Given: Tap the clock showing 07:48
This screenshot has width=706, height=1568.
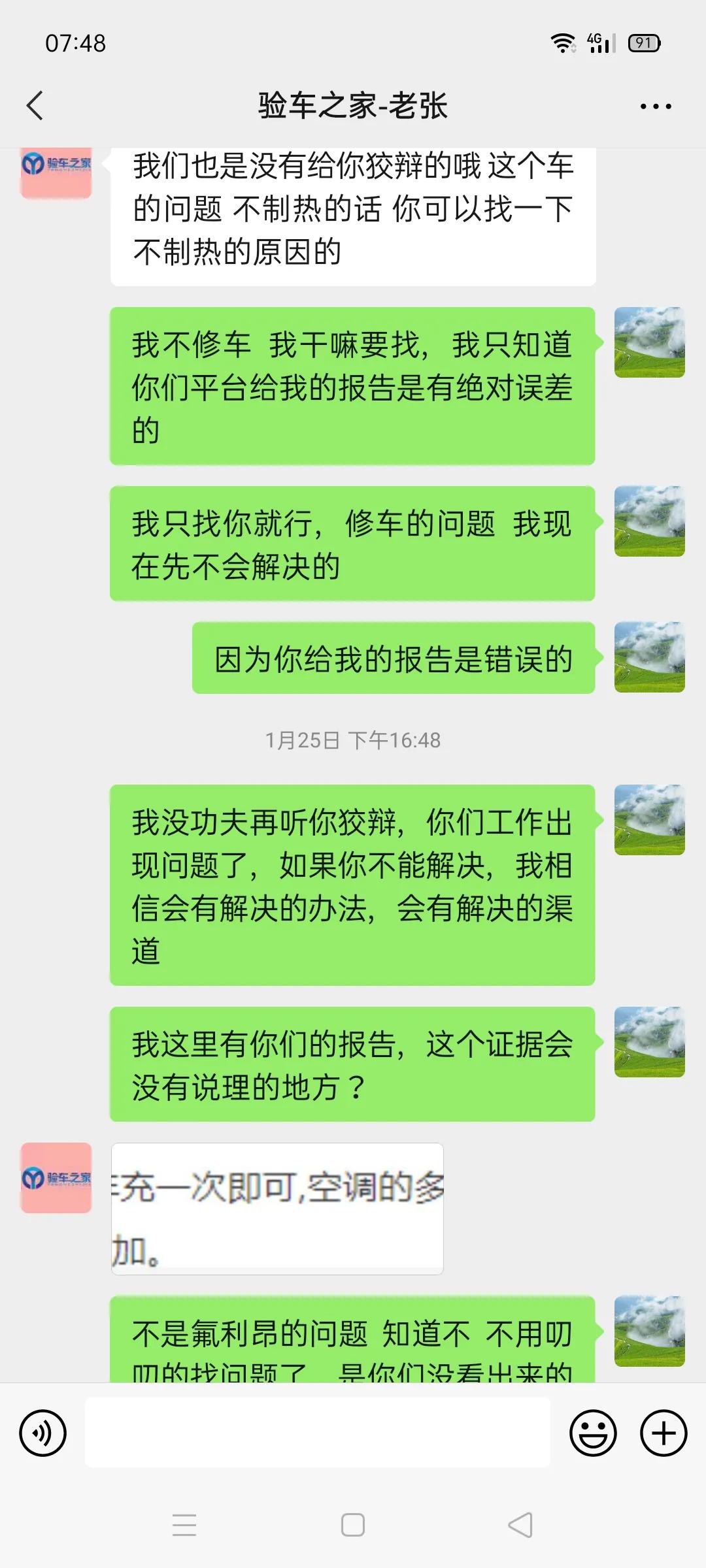Looking at the screenshot, I should coord(74,43).
